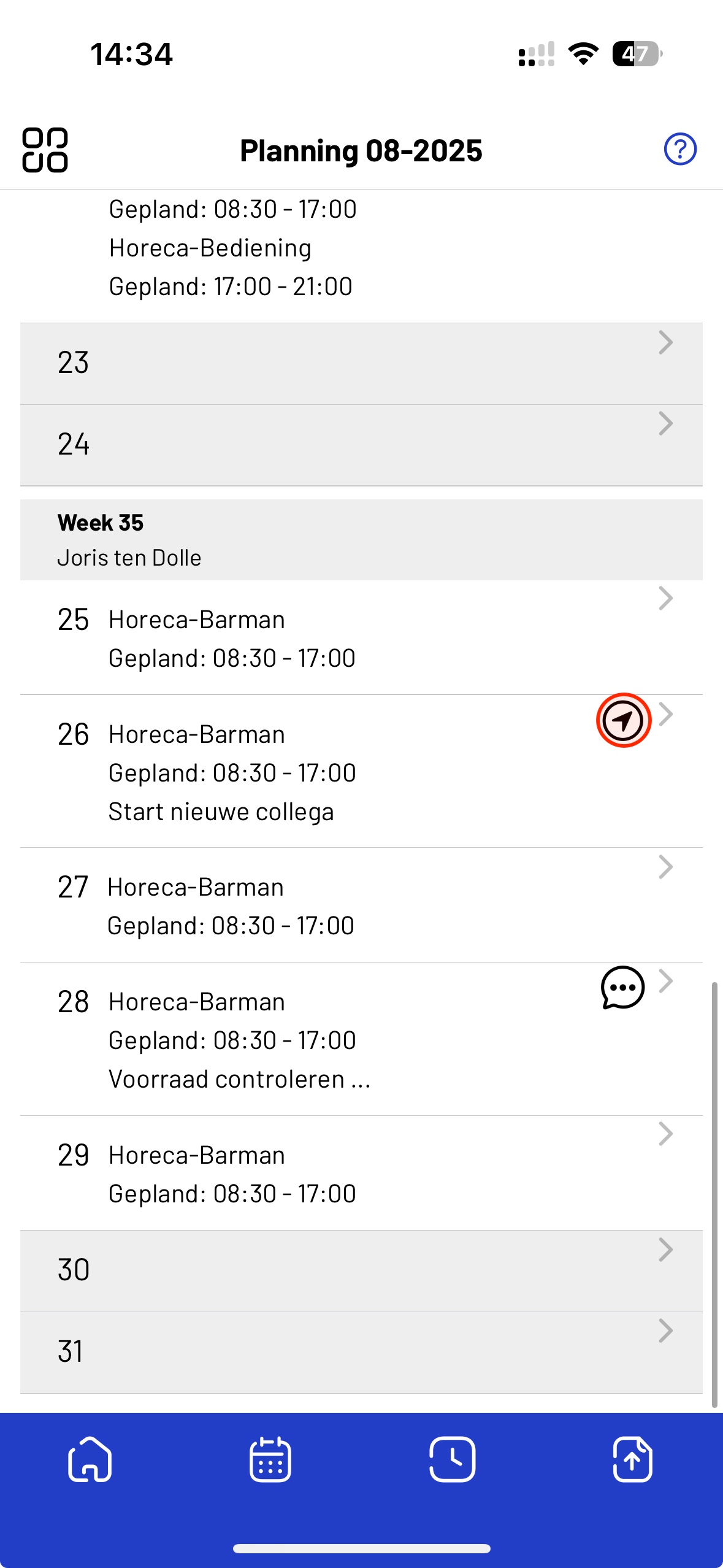Image resolution: width=723 pixels, height=1568 pixels.
Task: Switch to the calendar tab
Action: coord(270,1459)
